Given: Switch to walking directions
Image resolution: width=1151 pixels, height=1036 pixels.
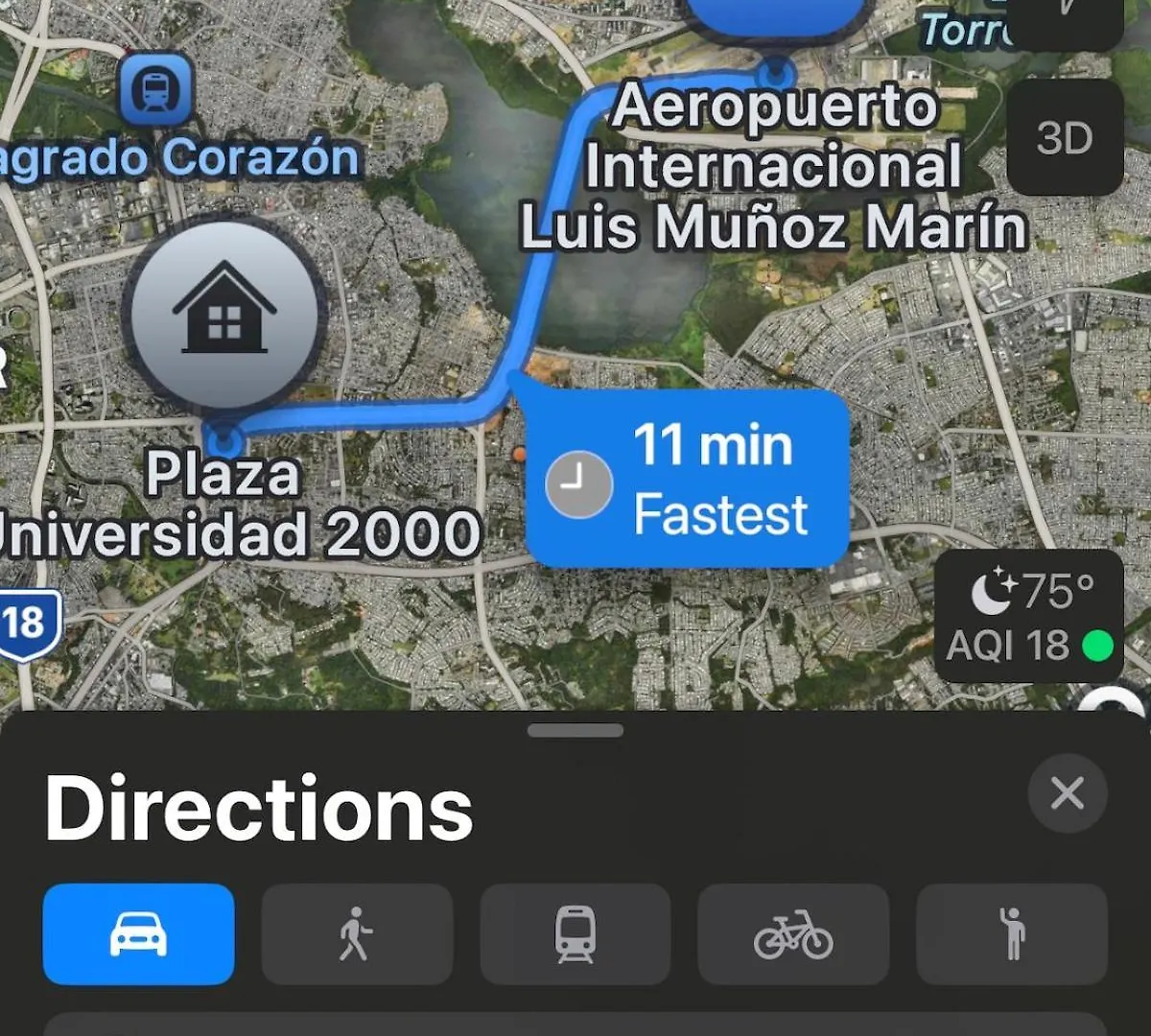Looking at the screenshot, I should pos(357,933).
